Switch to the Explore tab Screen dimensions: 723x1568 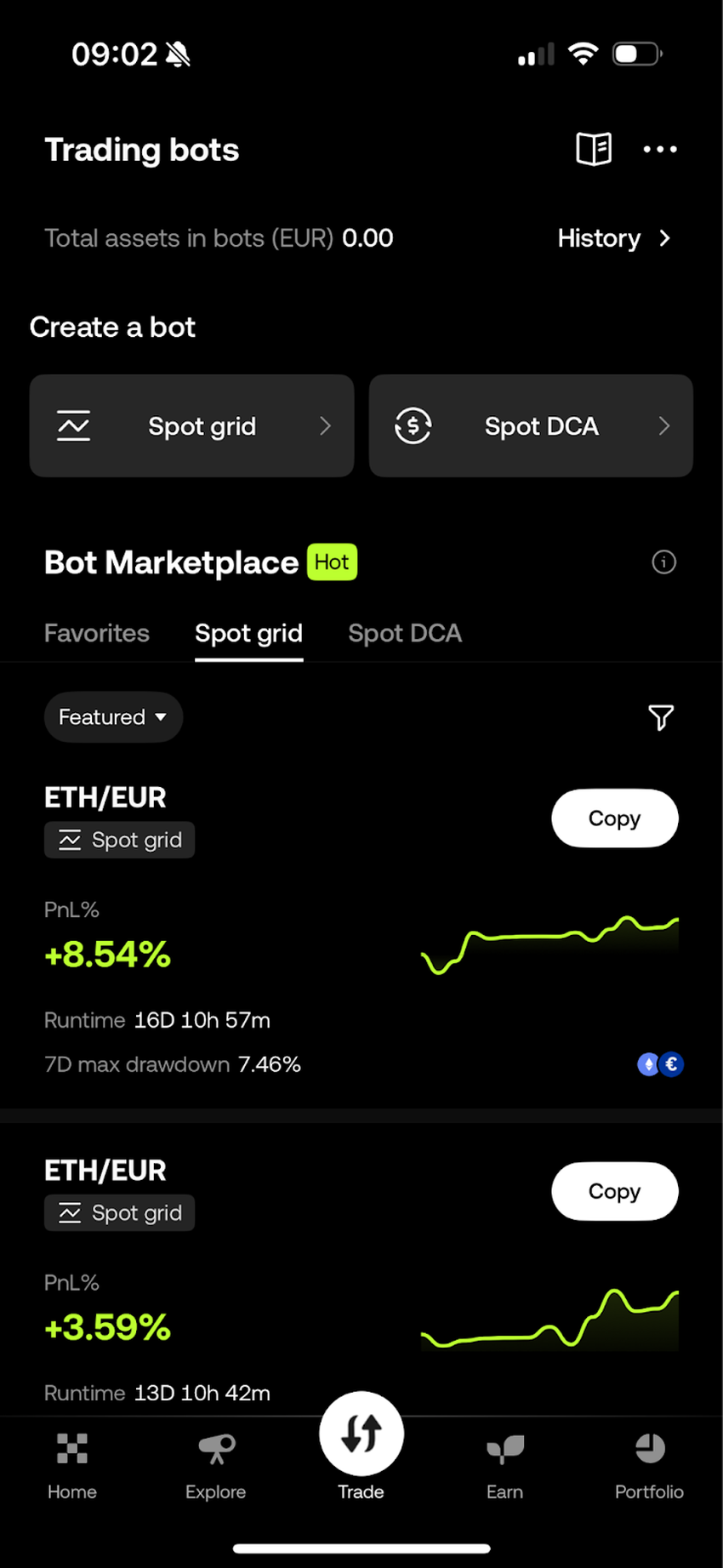(216, 1465)
